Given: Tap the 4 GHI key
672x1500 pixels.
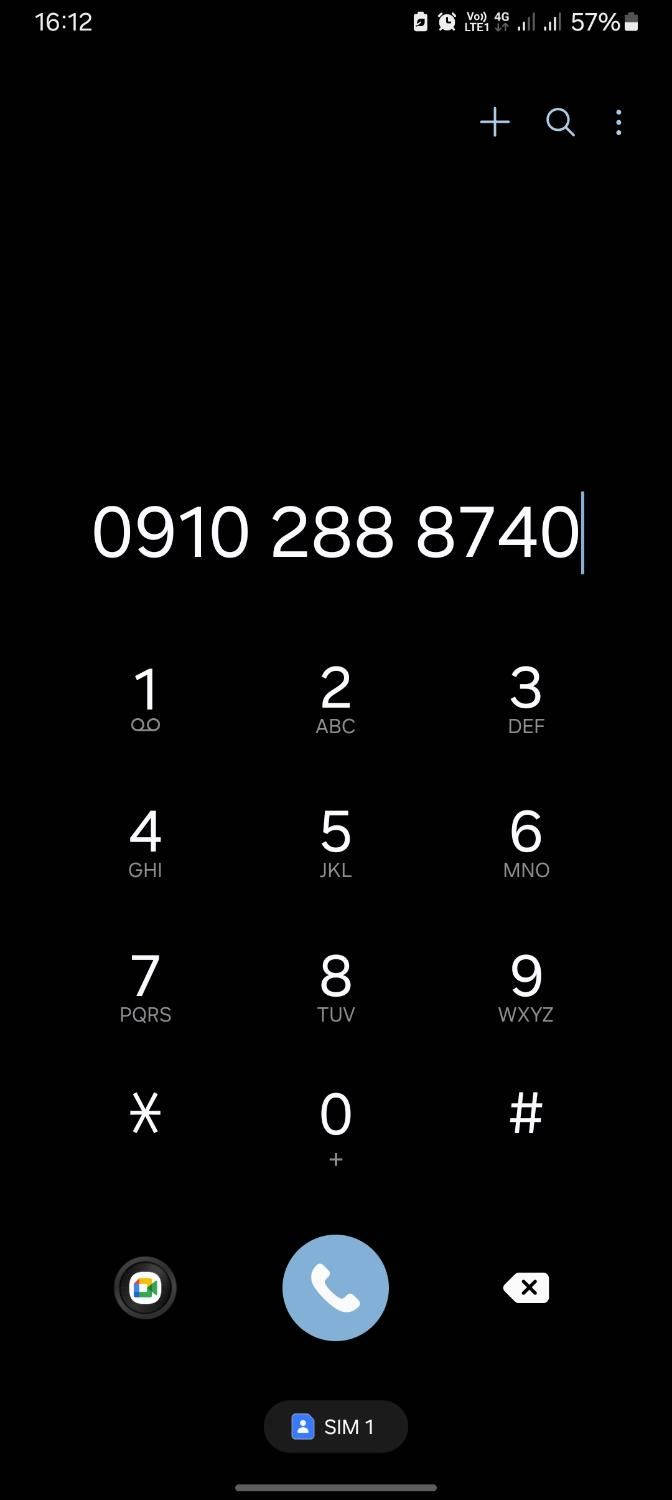Looking at the screenshot, I should (146, 843).
